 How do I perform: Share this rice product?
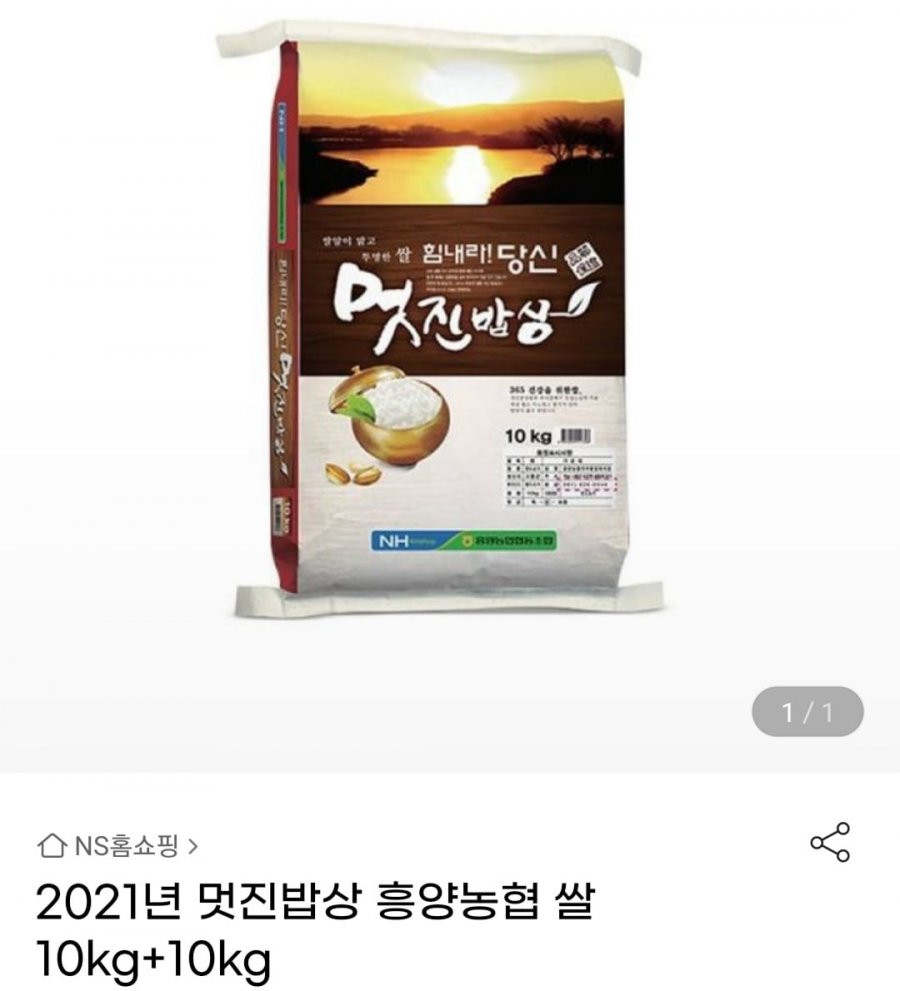[830, 842]
